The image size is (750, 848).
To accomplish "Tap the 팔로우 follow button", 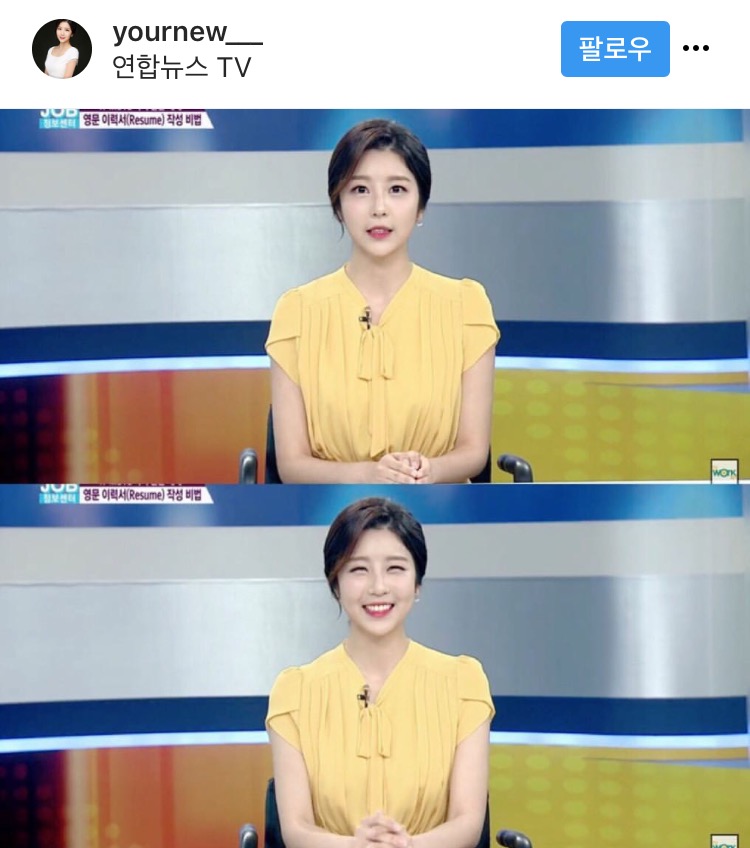I will tap(615, 49).
